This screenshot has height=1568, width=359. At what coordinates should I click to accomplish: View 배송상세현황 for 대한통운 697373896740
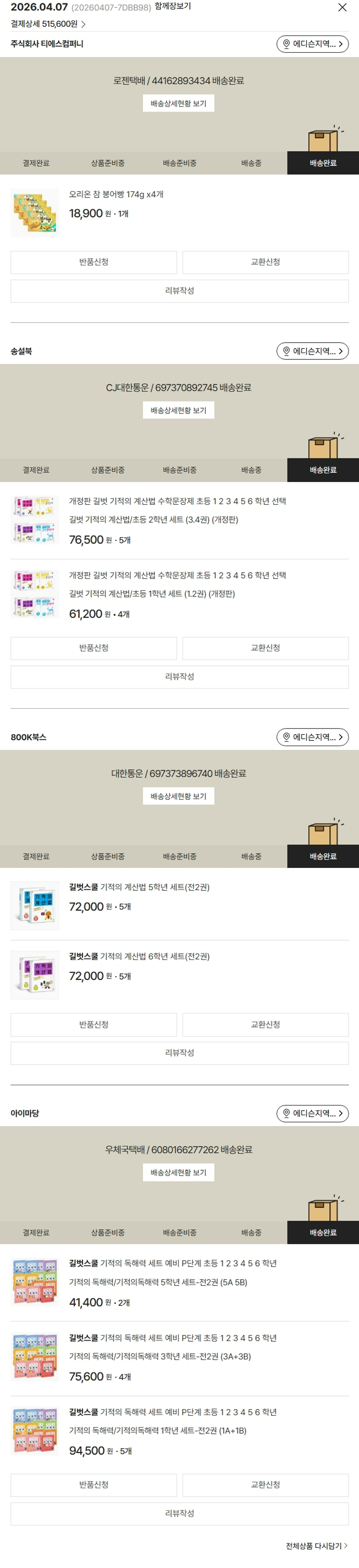[178, 796]
